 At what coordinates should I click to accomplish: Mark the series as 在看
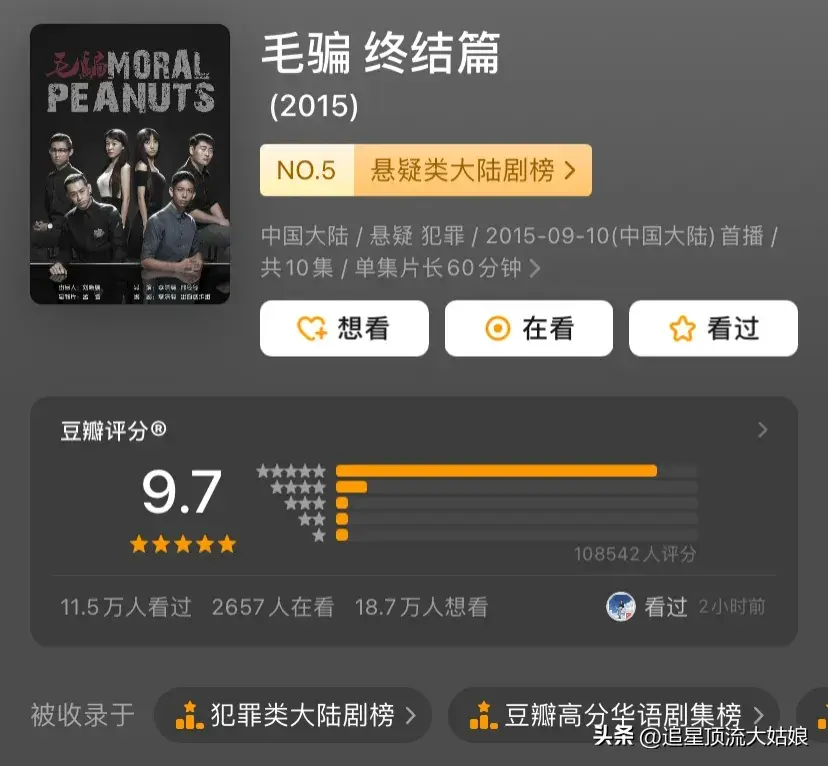pos(528,328)
